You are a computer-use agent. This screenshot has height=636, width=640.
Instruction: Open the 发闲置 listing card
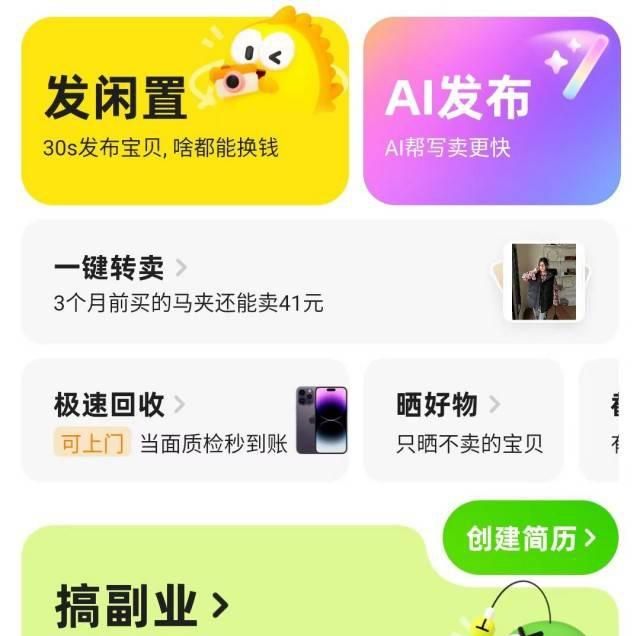click(185, 111)
